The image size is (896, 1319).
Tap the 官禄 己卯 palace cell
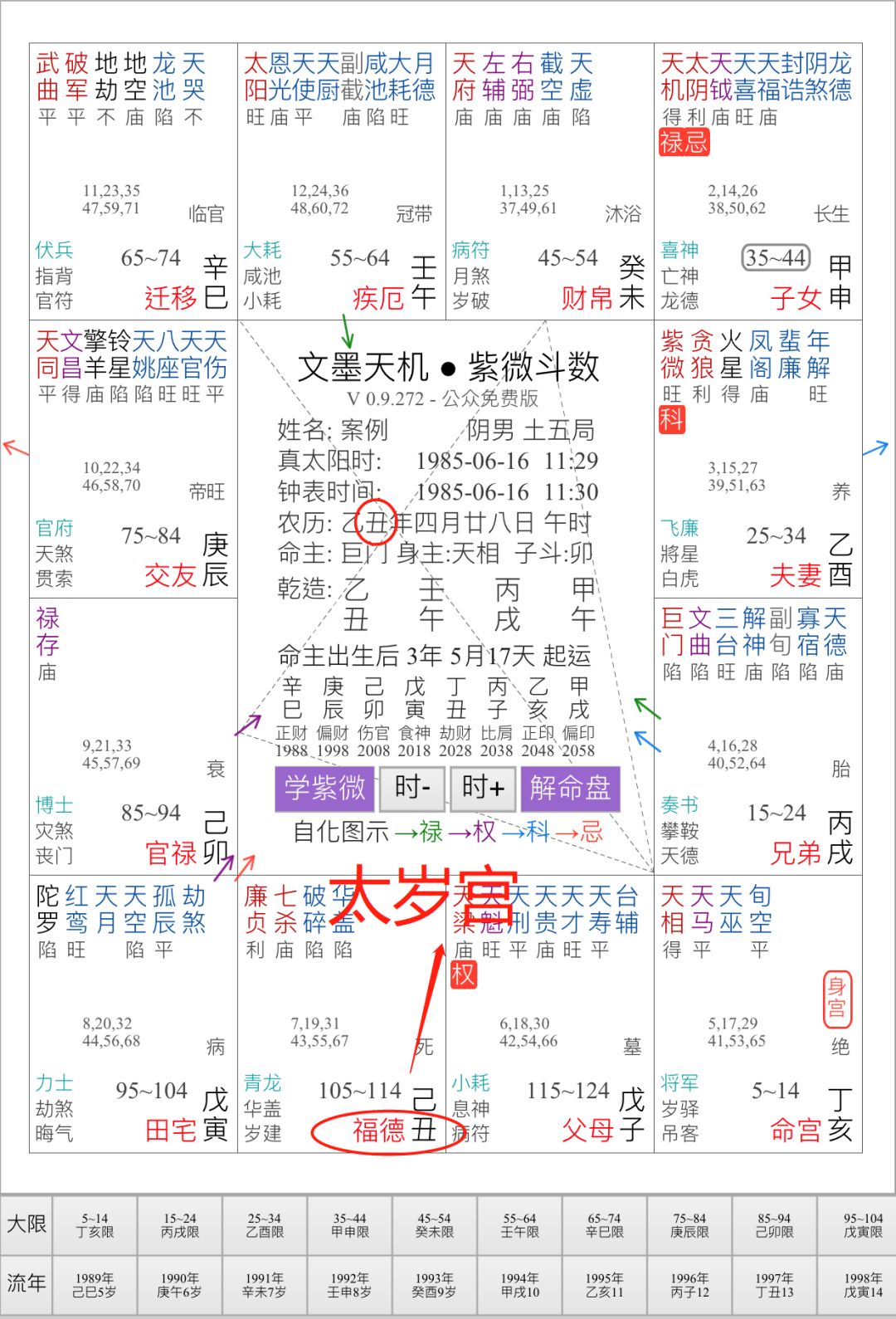[x=133, y=737]
